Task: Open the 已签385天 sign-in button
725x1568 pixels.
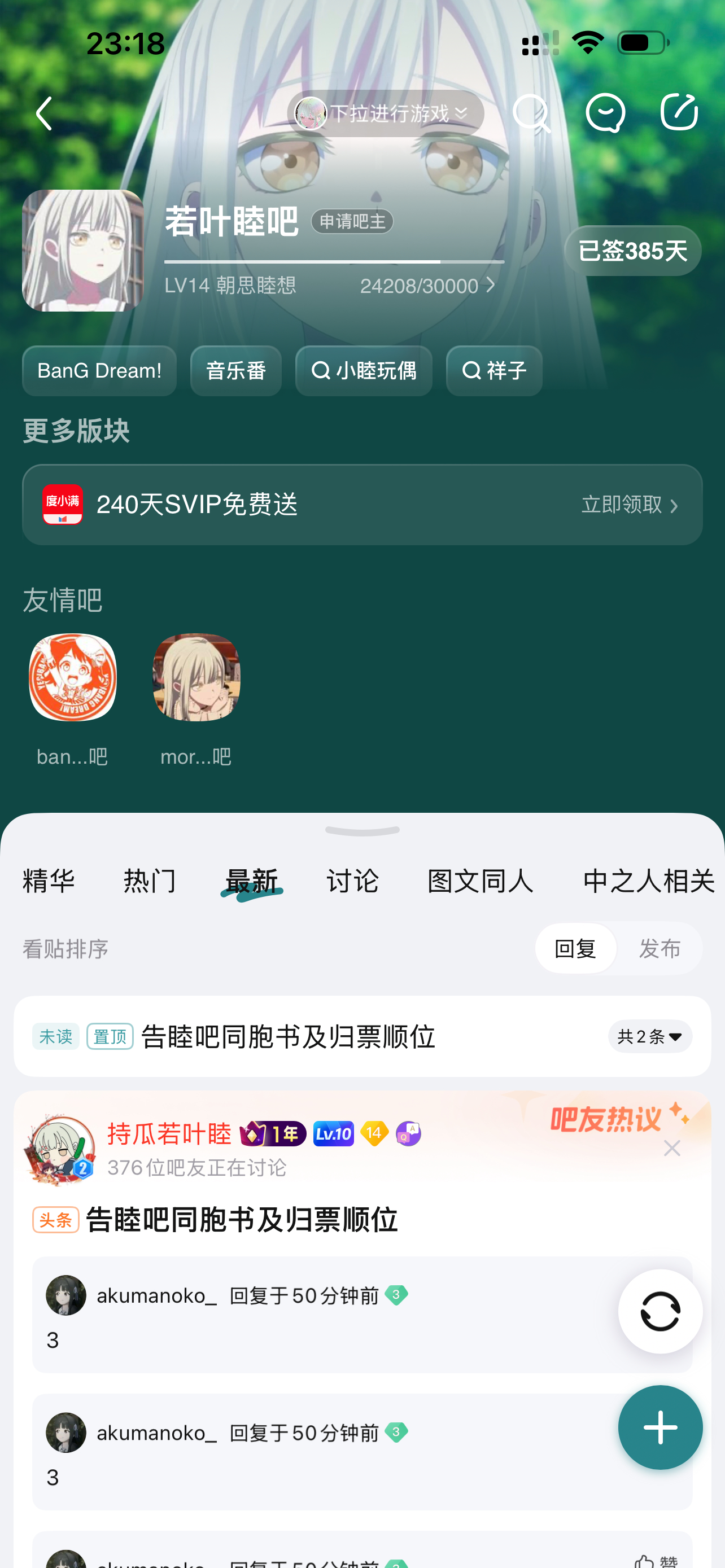Action: pos(632,251)
